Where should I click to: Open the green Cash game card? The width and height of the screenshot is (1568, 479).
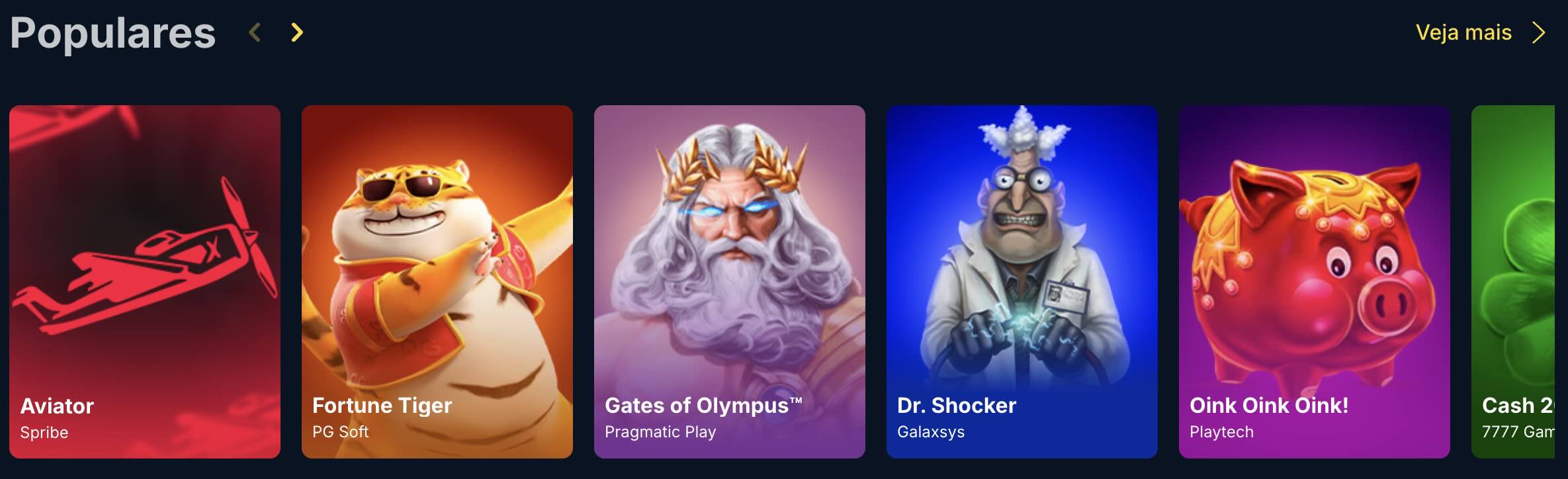click(1514, 281)
